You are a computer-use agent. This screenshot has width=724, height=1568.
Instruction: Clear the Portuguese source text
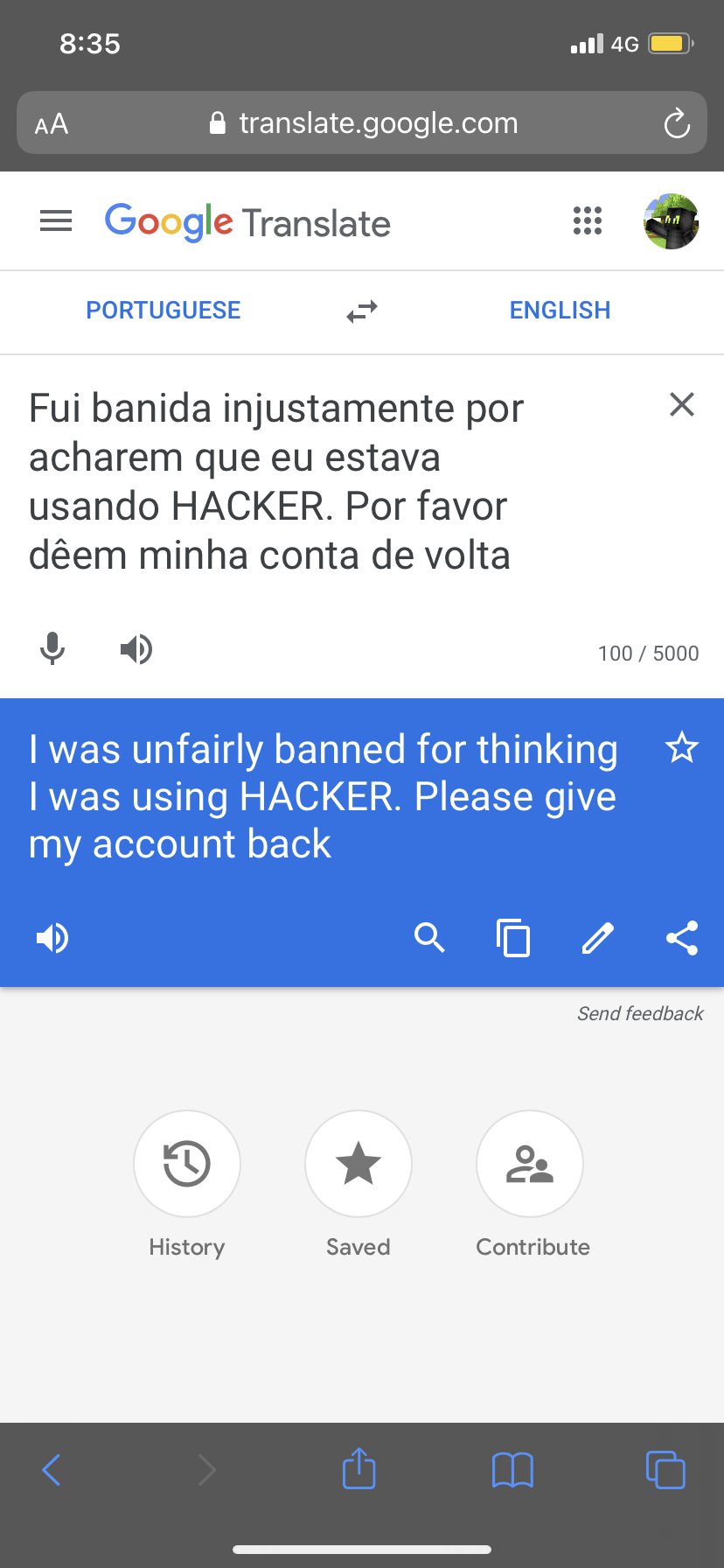point(682,404)
